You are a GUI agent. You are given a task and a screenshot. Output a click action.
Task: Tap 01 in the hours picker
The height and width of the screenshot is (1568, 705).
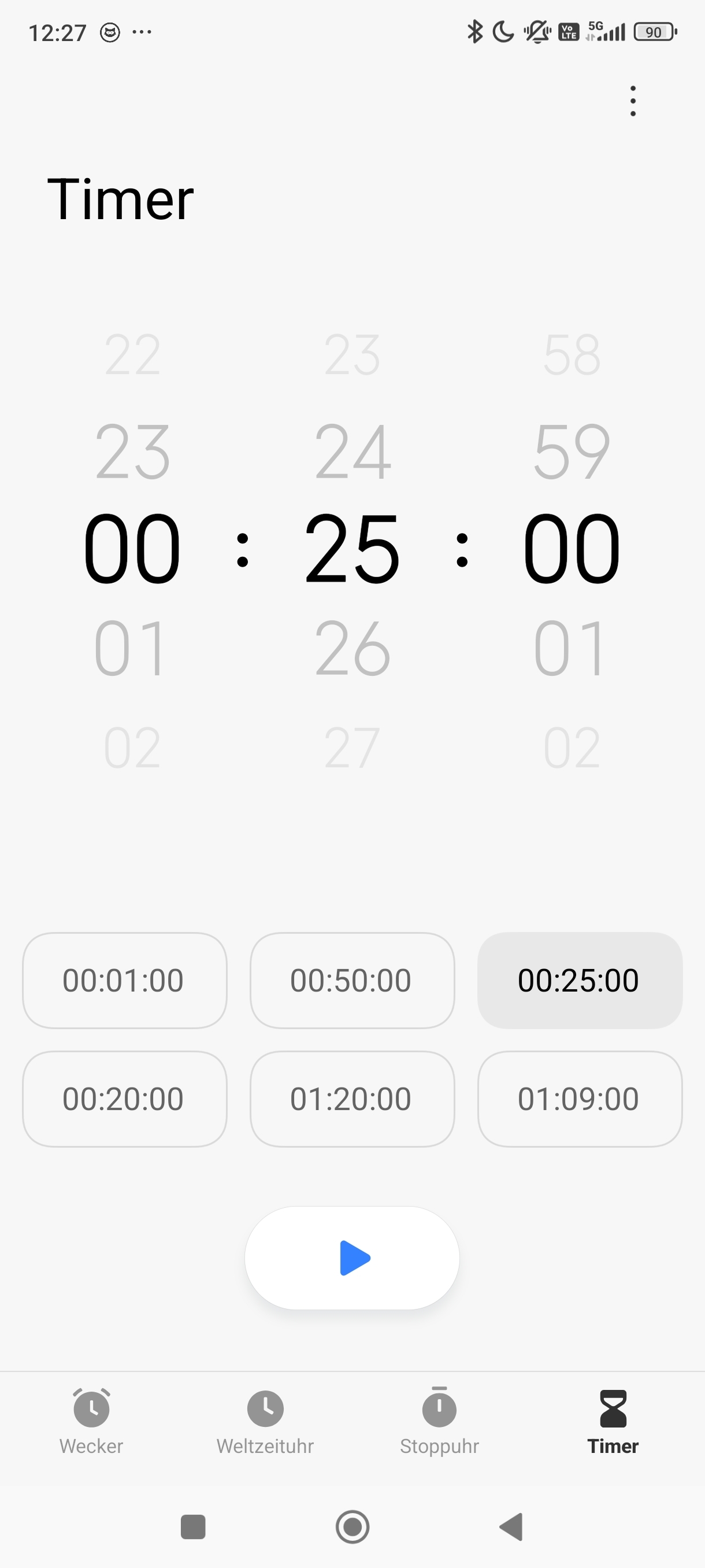[x=131, y=648]
